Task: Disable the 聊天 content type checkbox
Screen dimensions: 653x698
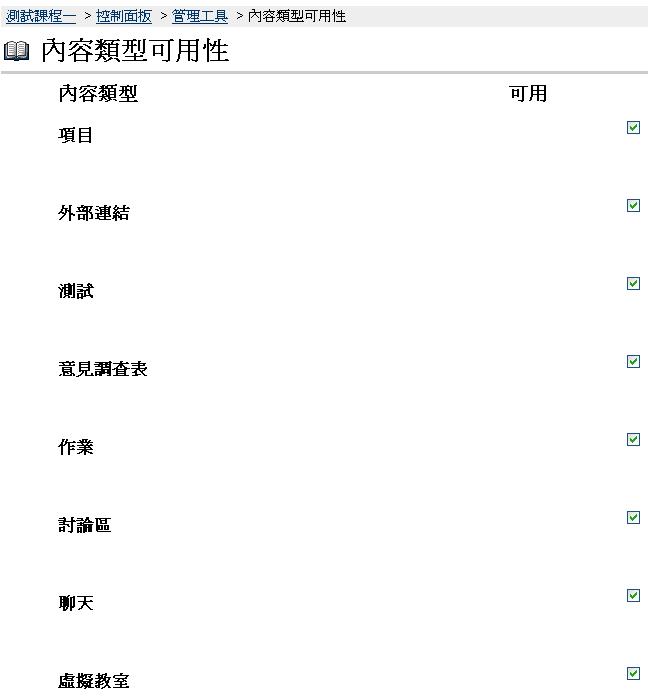Action: point(633,596)
